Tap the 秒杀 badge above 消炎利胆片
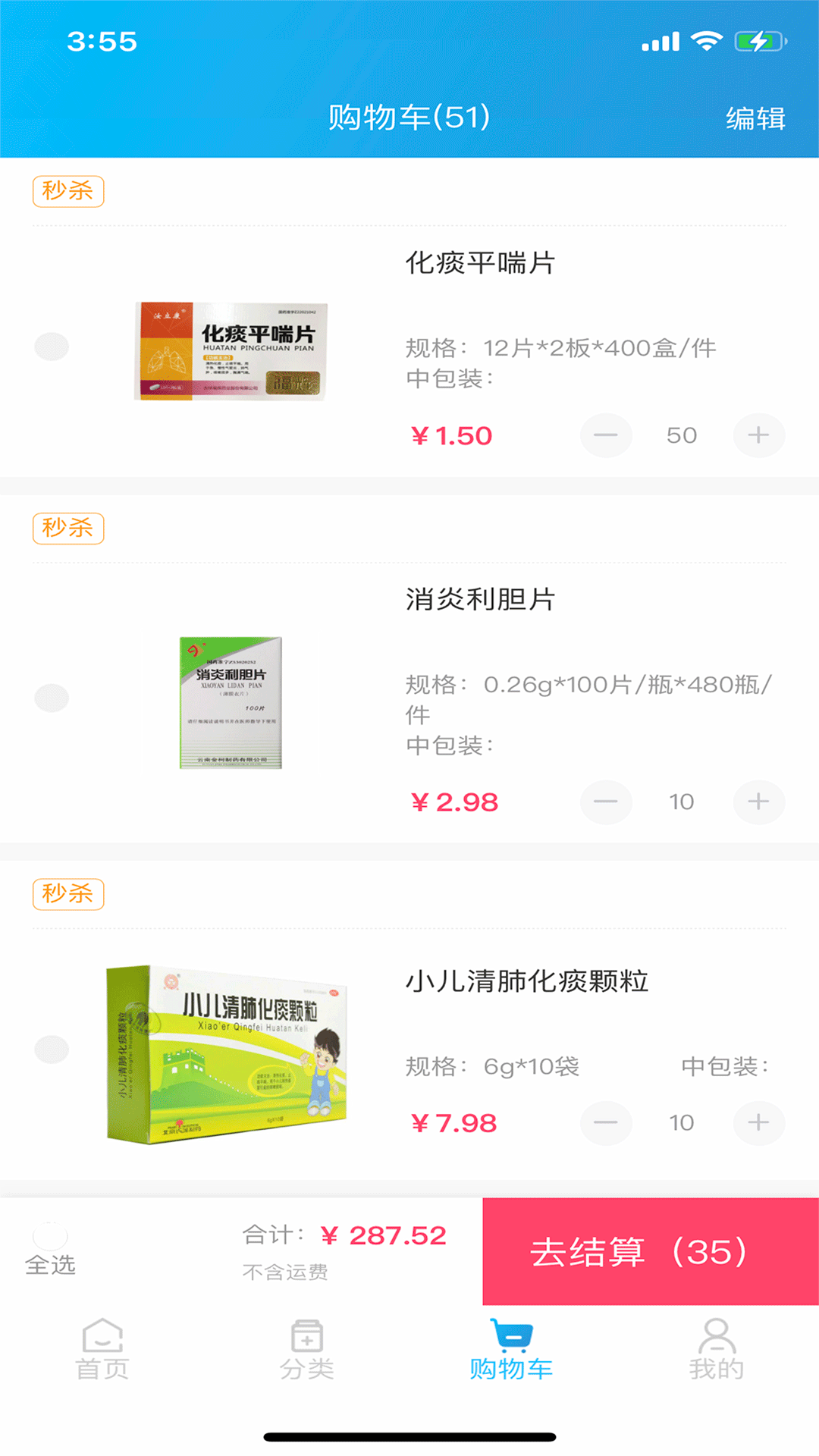The image size is (819, 1456). pyautogui.click(x=68, y=529)
